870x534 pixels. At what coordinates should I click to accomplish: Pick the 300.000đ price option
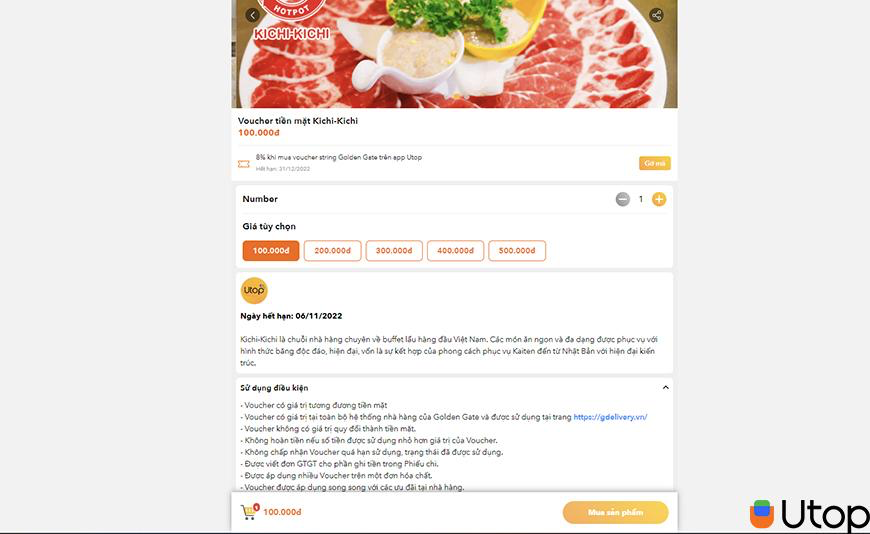coord(394,251)
